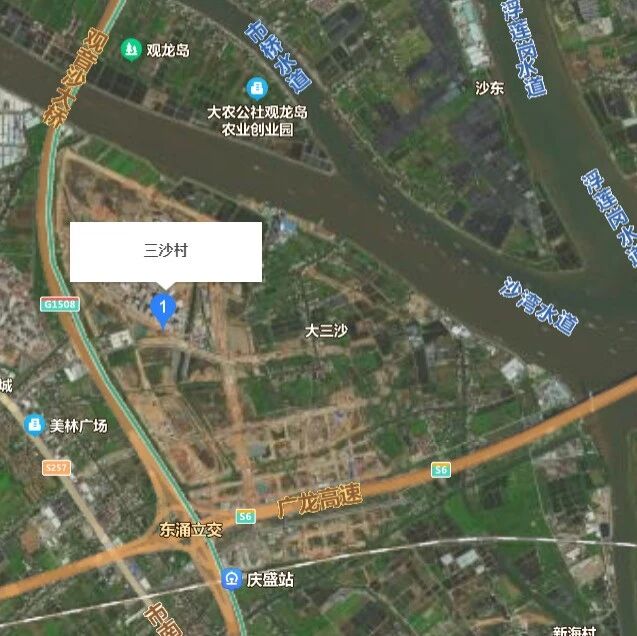Select the 观龙岛 park point of interest
Screen dimensions: 637x636
pos(131,50)
